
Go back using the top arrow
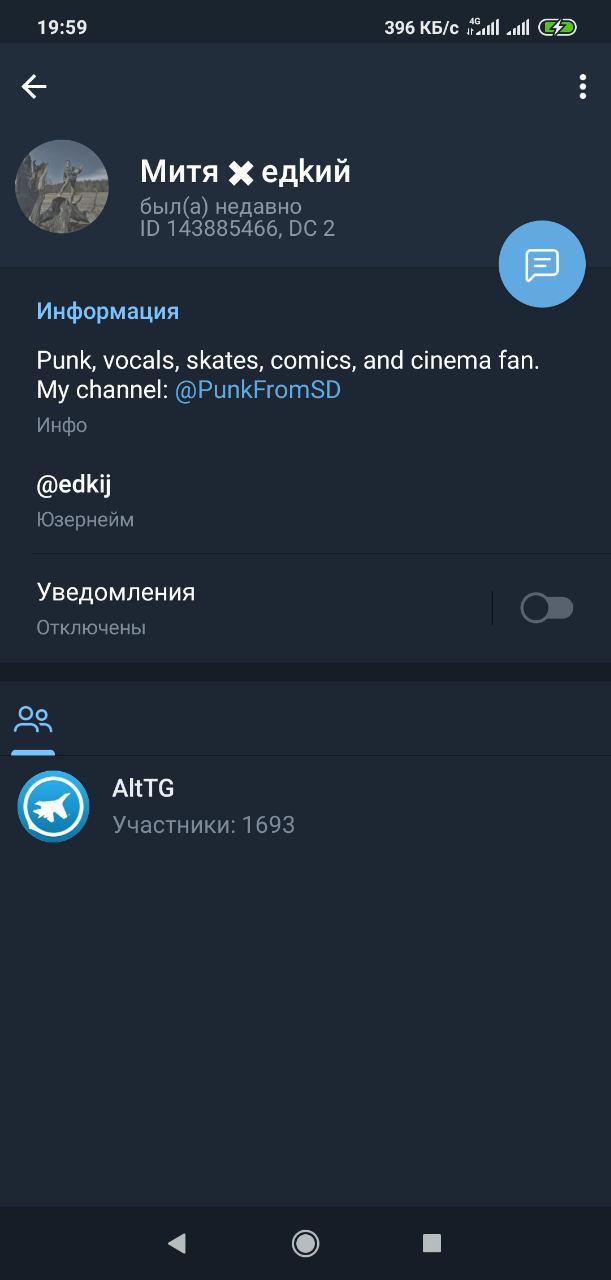click(x=34, y=87)
